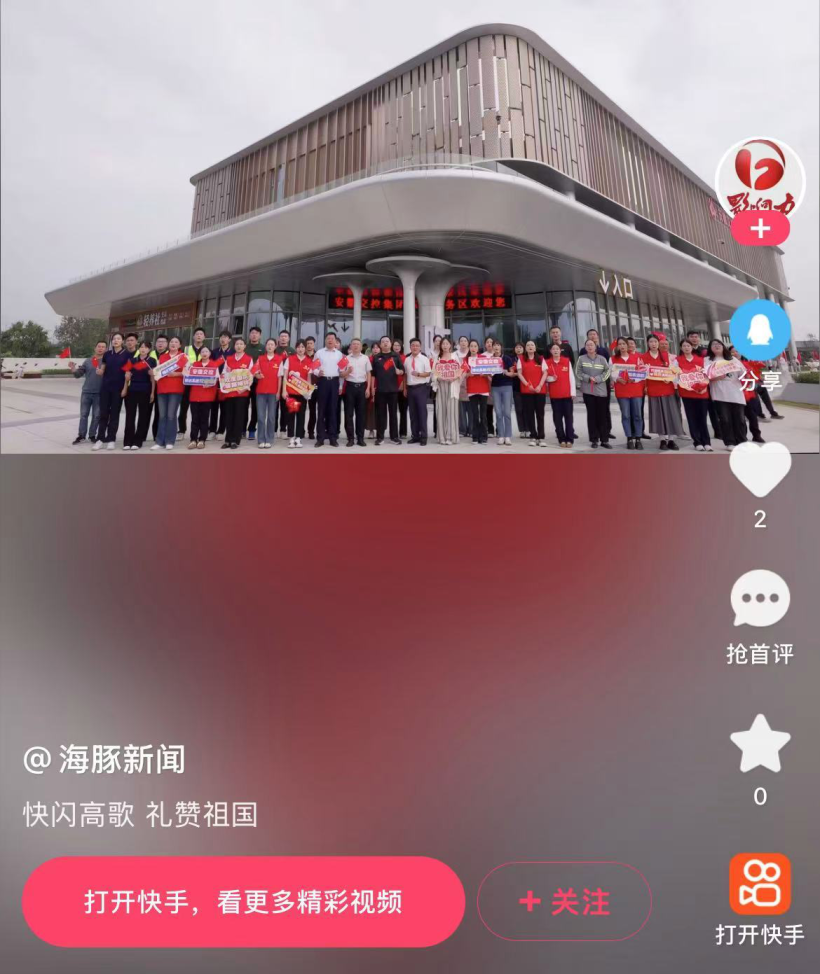
Task: Open the @海豚新闻 profile link
Action: coord(104,759)
